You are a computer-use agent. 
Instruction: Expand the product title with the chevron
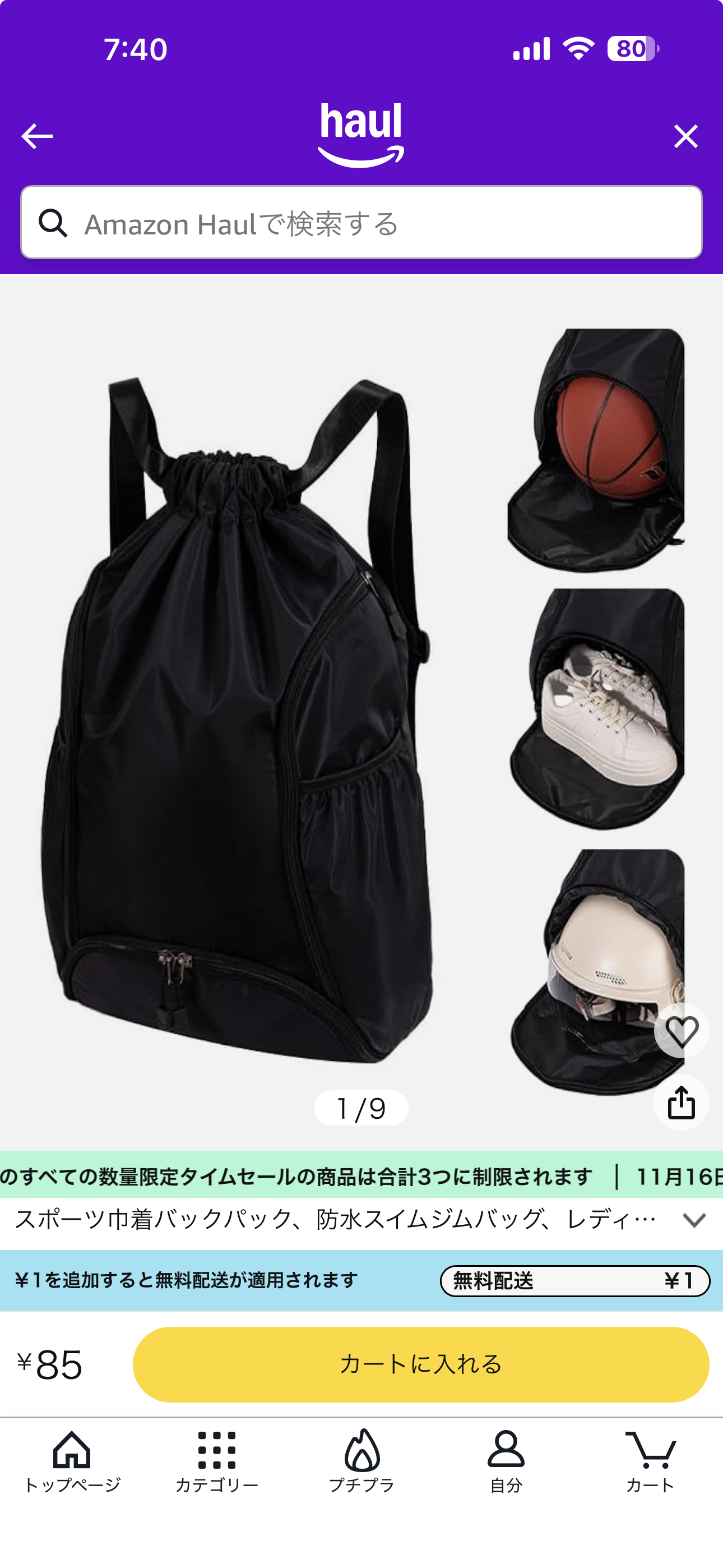694,1220
